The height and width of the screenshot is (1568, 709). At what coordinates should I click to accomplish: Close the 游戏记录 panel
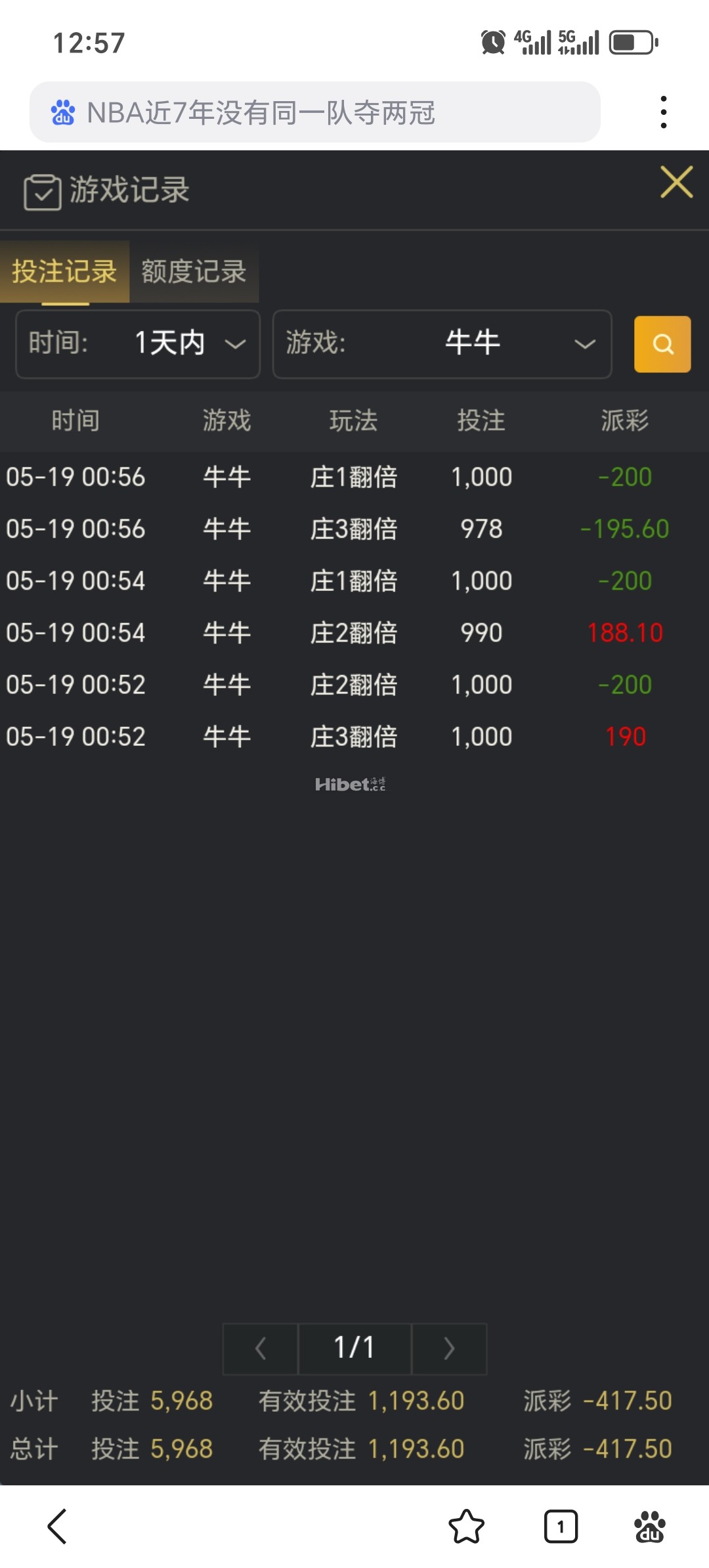pos(676,183)
